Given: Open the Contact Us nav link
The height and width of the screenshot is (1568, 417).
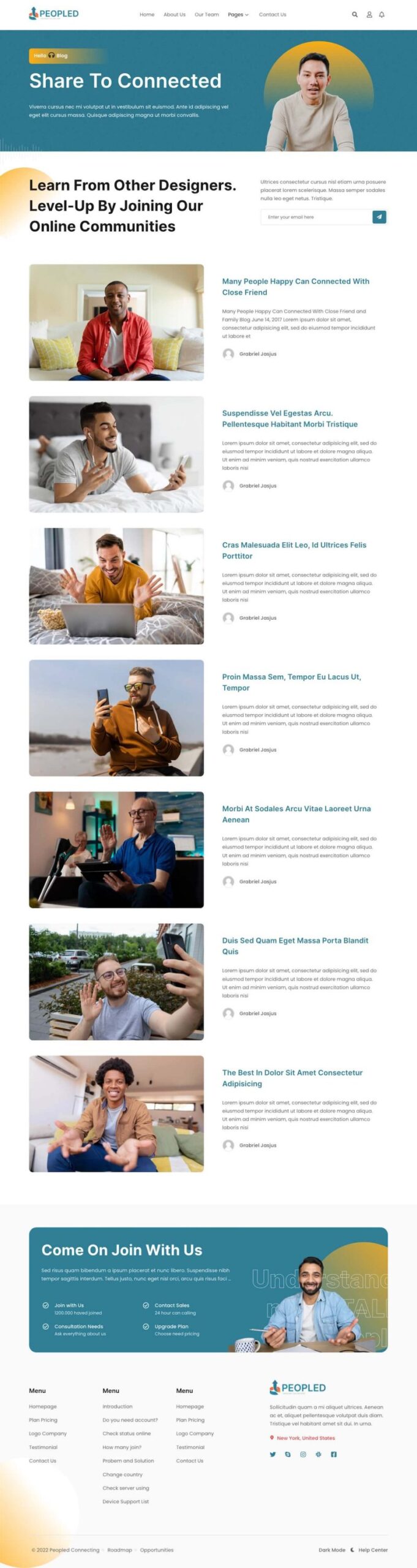Looking at the screenshot, I should click(272, 14).
